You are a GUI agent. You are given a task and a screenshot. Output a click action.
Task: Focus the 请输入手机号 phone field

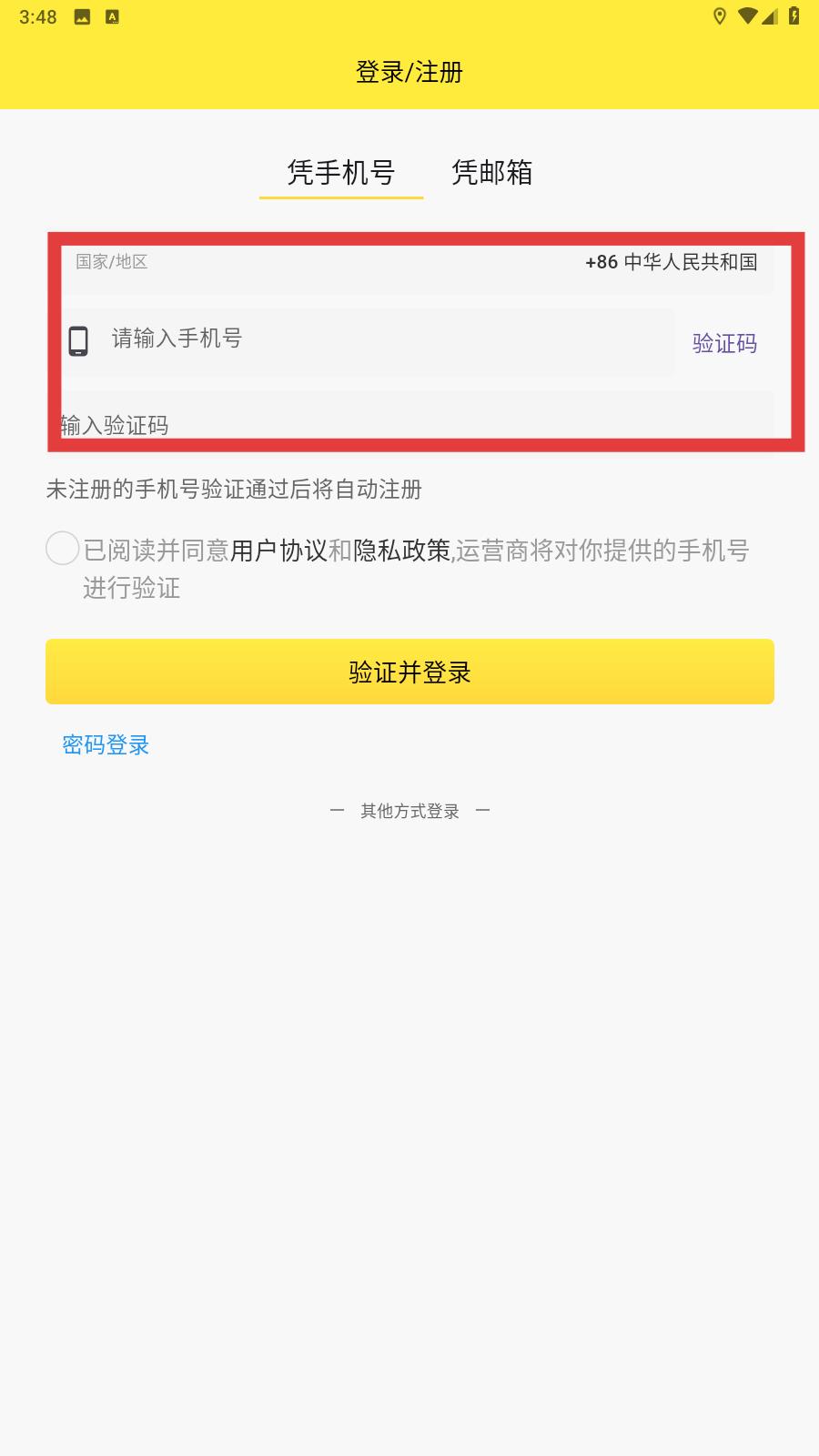pos(382,339)
